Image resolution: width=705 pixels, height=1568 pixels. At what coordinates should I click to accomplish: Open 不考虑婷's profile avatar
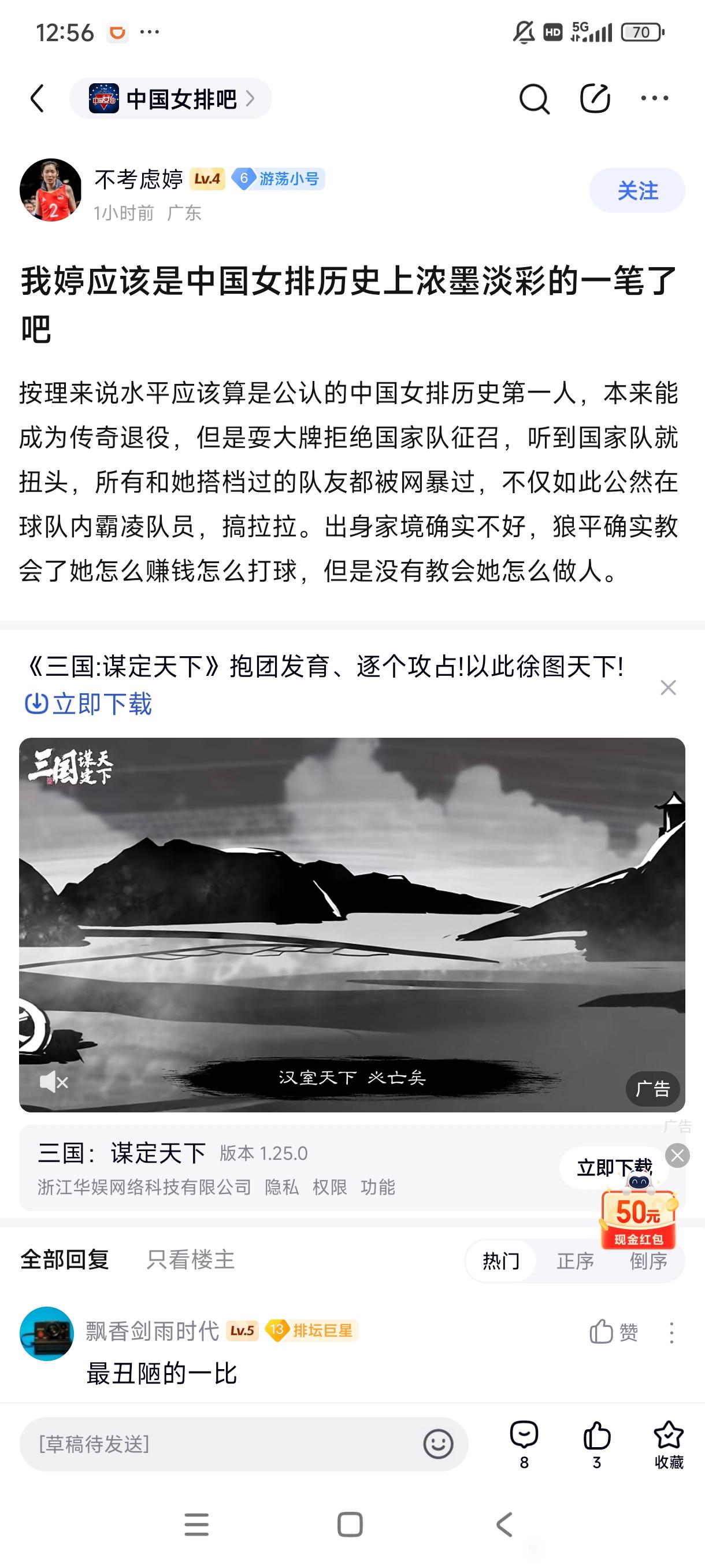pos(50,190)
